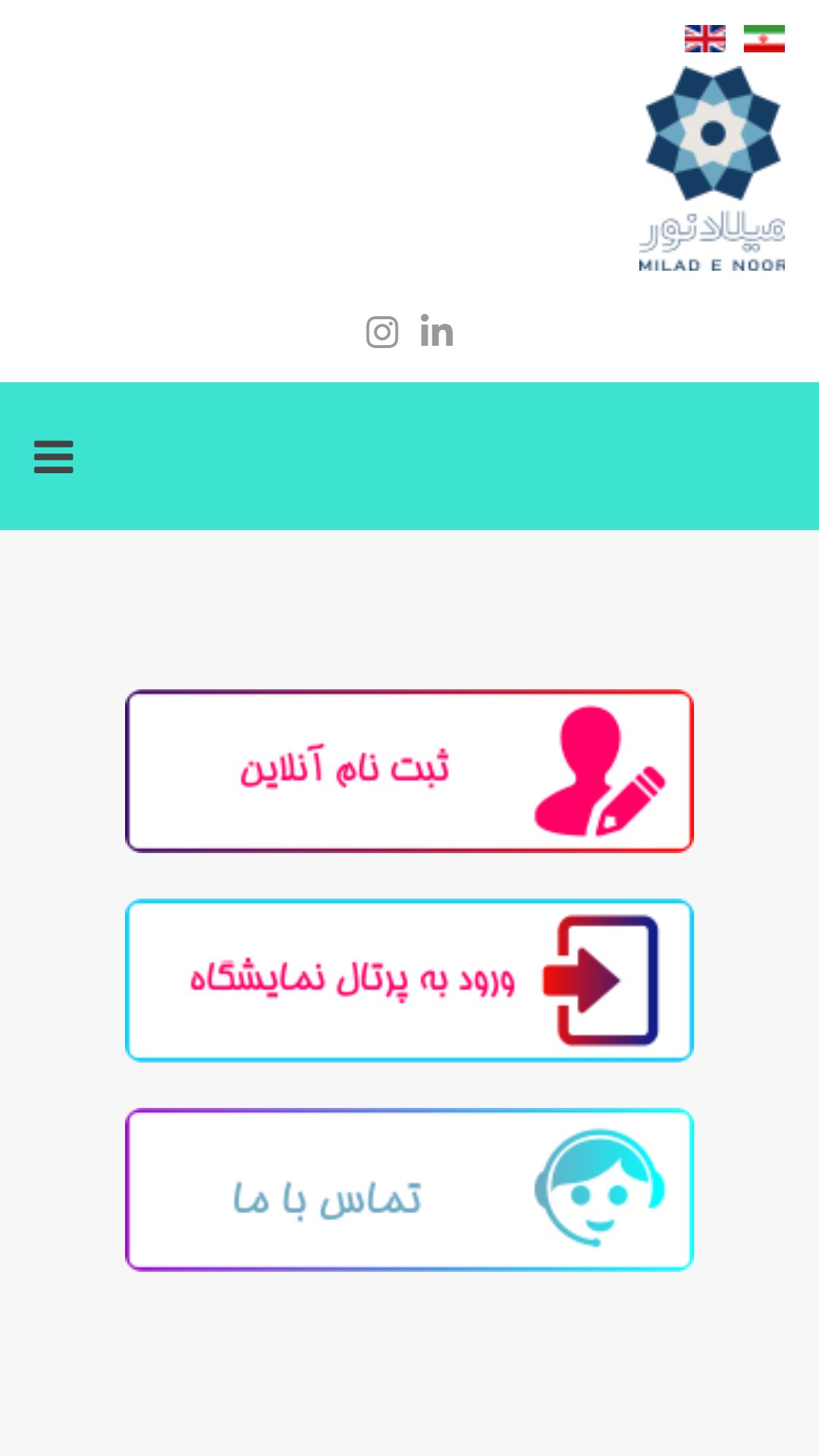Open the LinkedIn page icon
The height and width of the screenshot is (1456, 819).
[x=437, y=331]
